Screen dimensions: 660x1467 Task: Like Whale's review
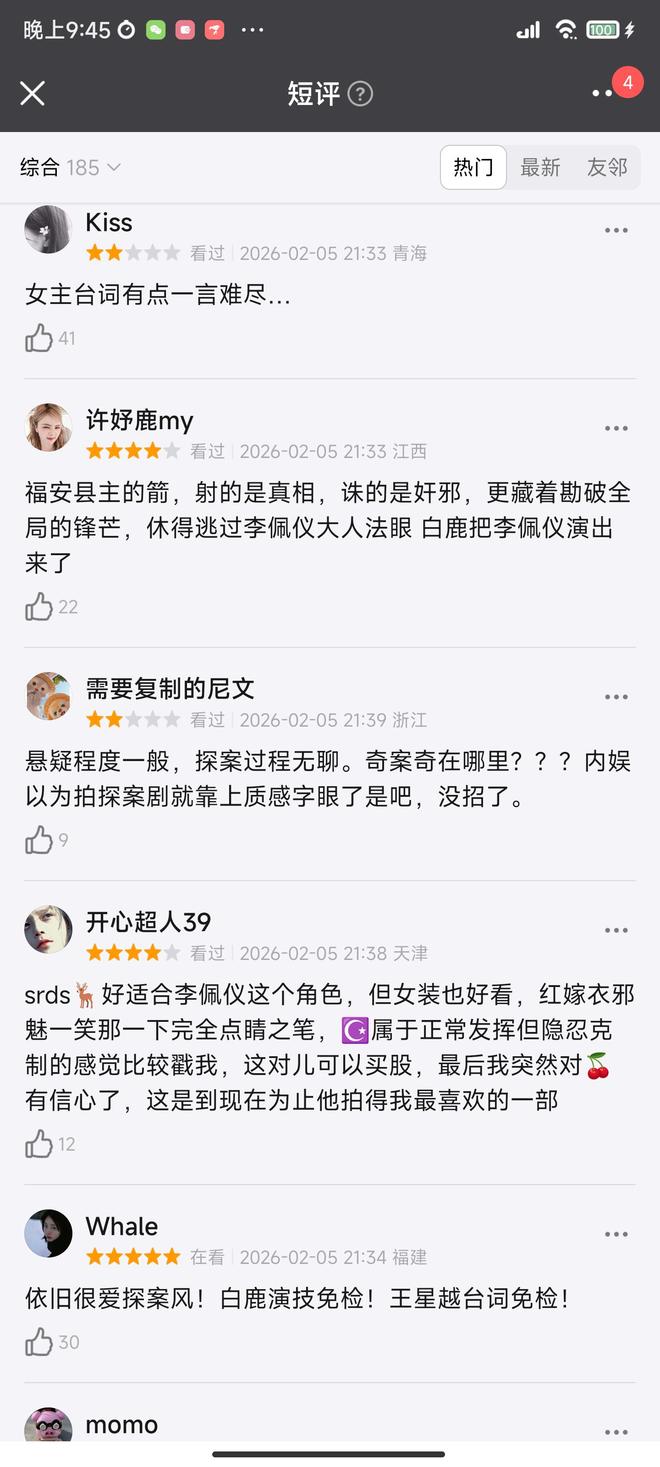tap(40, 1342)
